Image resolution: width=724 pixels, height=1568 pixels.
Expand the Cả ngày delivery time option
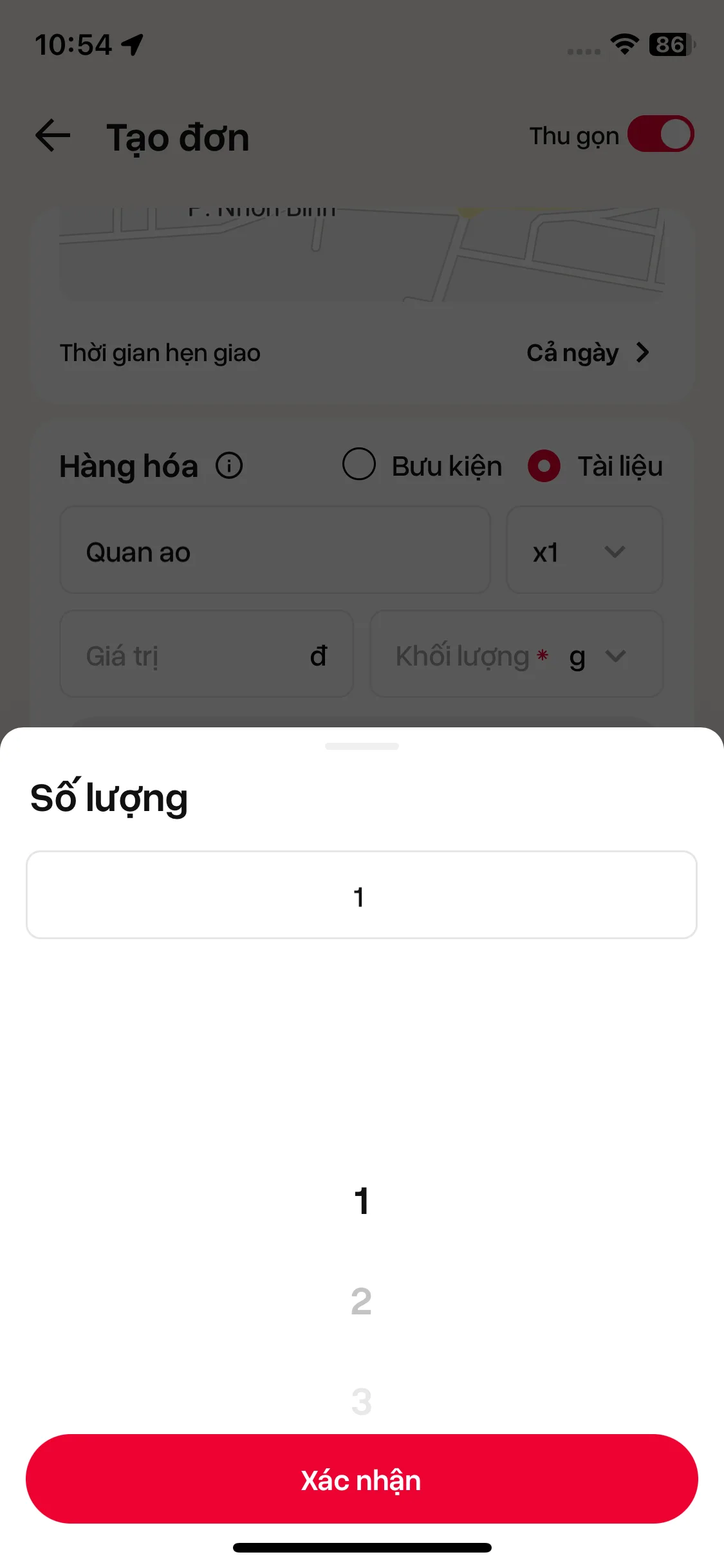[x=589, y=352]
